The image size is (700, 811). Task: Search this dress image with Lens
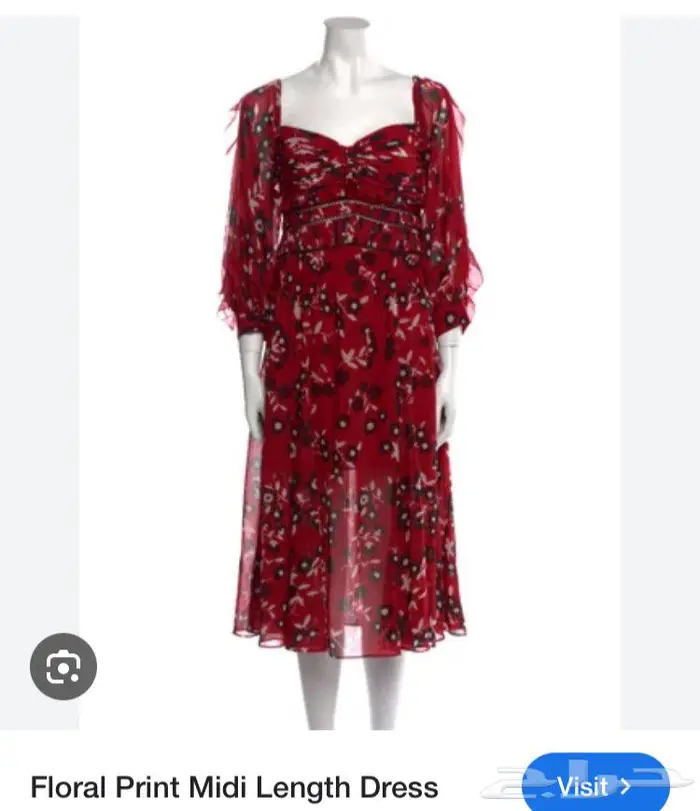coord(63,666)
